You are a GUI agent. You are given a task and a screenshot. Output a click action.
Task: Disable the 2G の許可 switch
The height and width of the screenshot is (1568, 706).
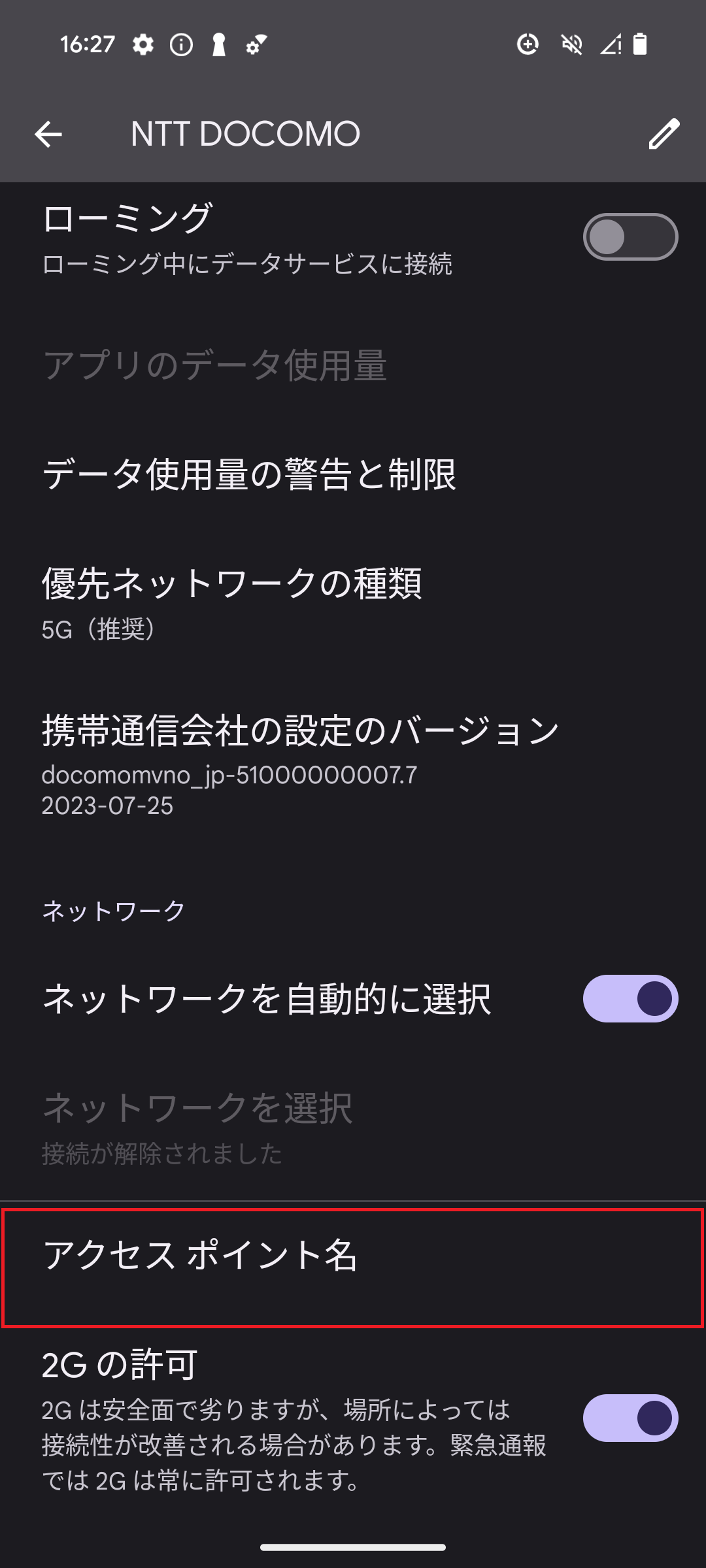pos(630,1418)
